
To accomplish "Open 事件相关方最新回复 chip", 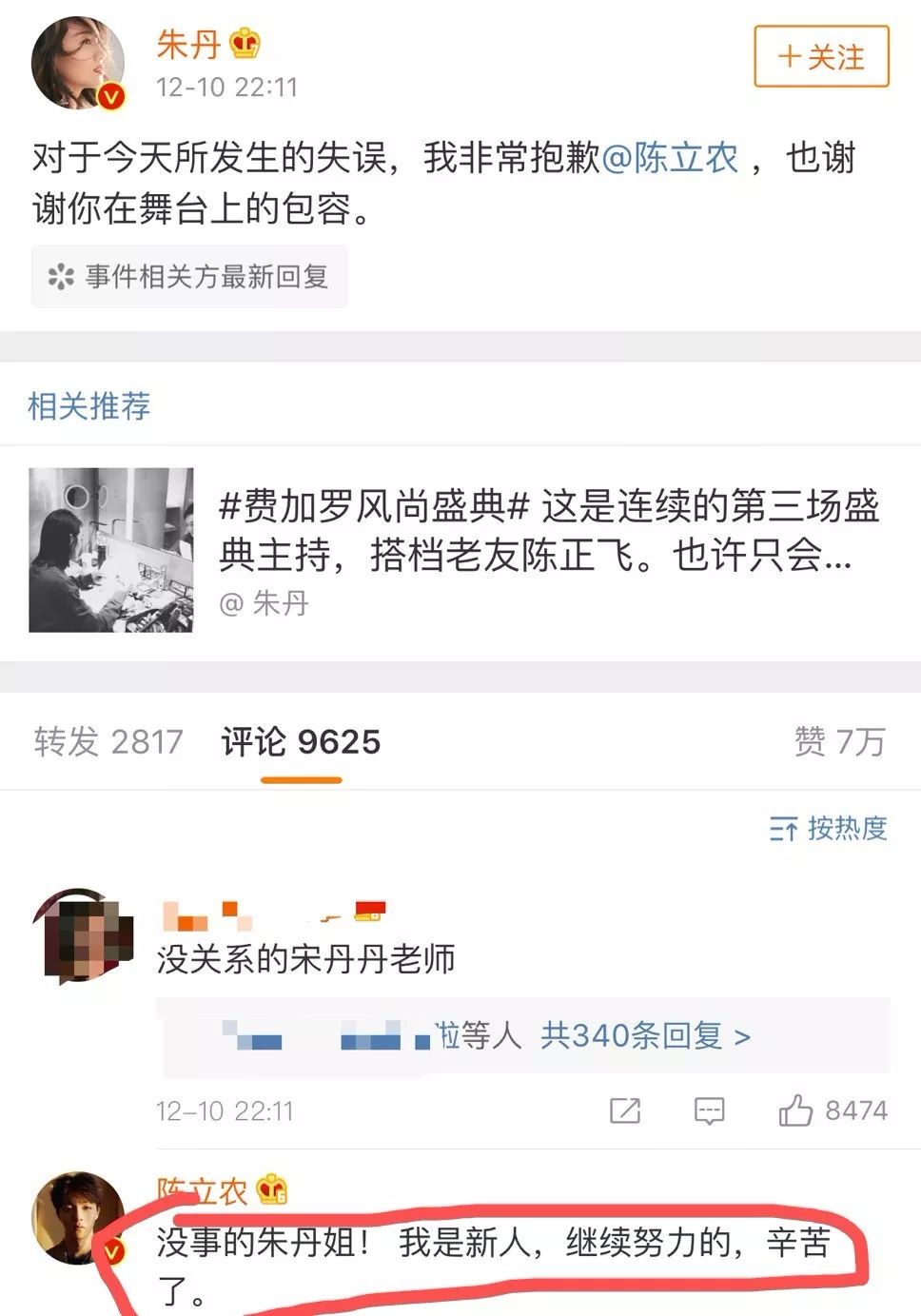I will 188,277.
